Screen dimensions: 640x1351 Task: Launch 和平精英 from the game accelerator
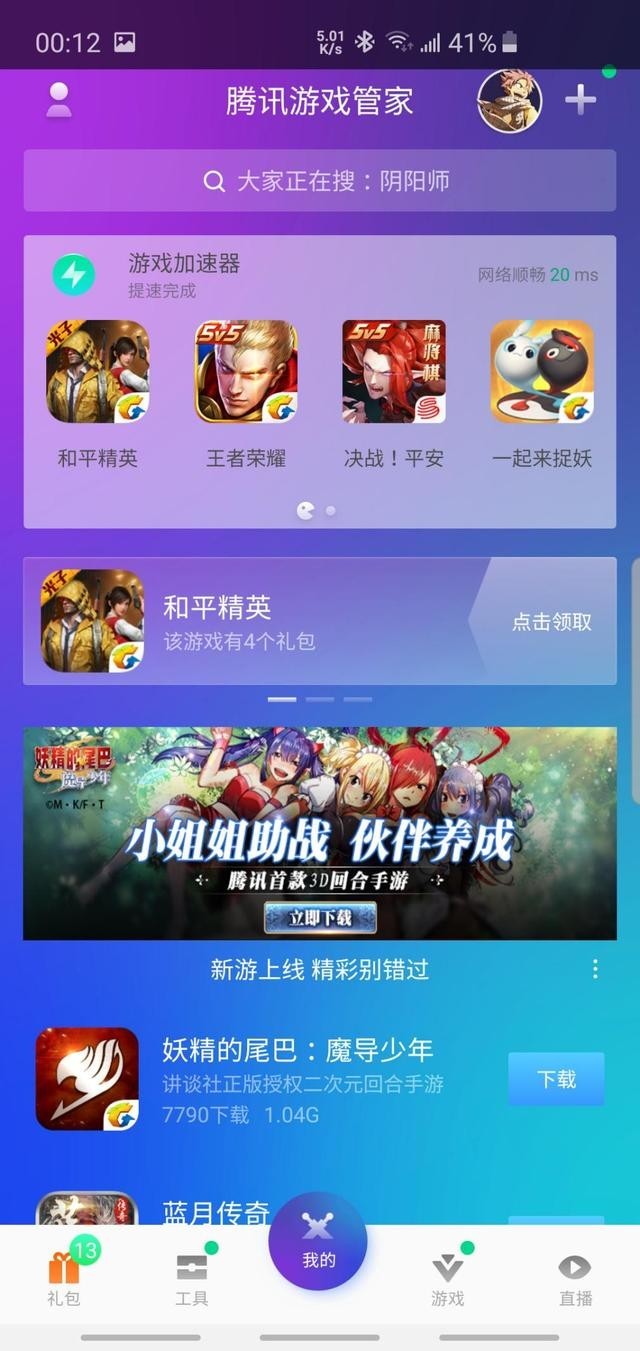pyautogui.click(x=98, y=372)
